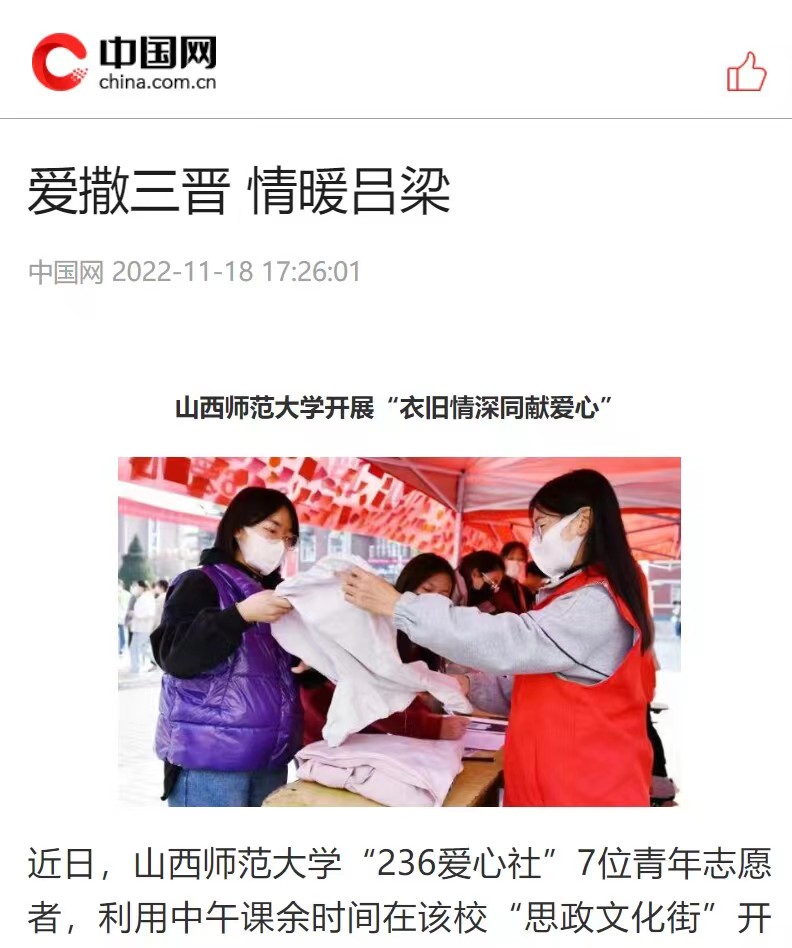Viewport: 792px width, 948px height.
Task: Like this article with the thumbs-up icon
Action: [746, 72]
